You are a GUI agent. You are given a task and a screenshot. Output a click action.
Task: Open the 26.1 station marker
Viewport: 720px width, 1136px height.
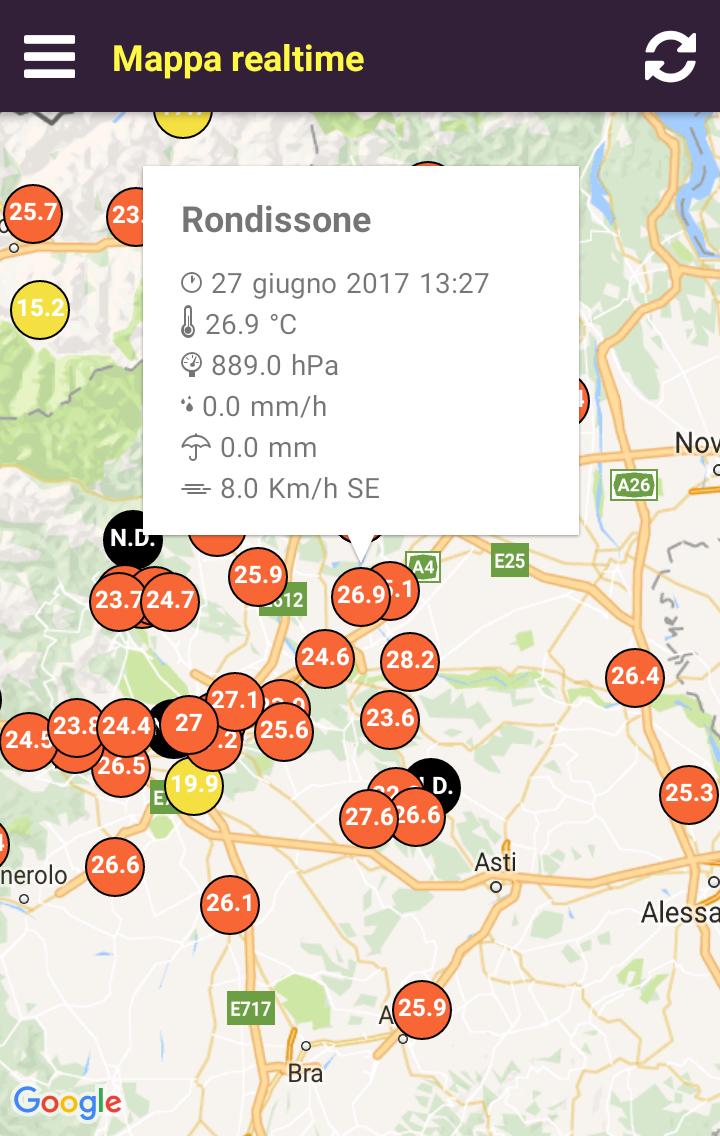(x=230, y=905)
